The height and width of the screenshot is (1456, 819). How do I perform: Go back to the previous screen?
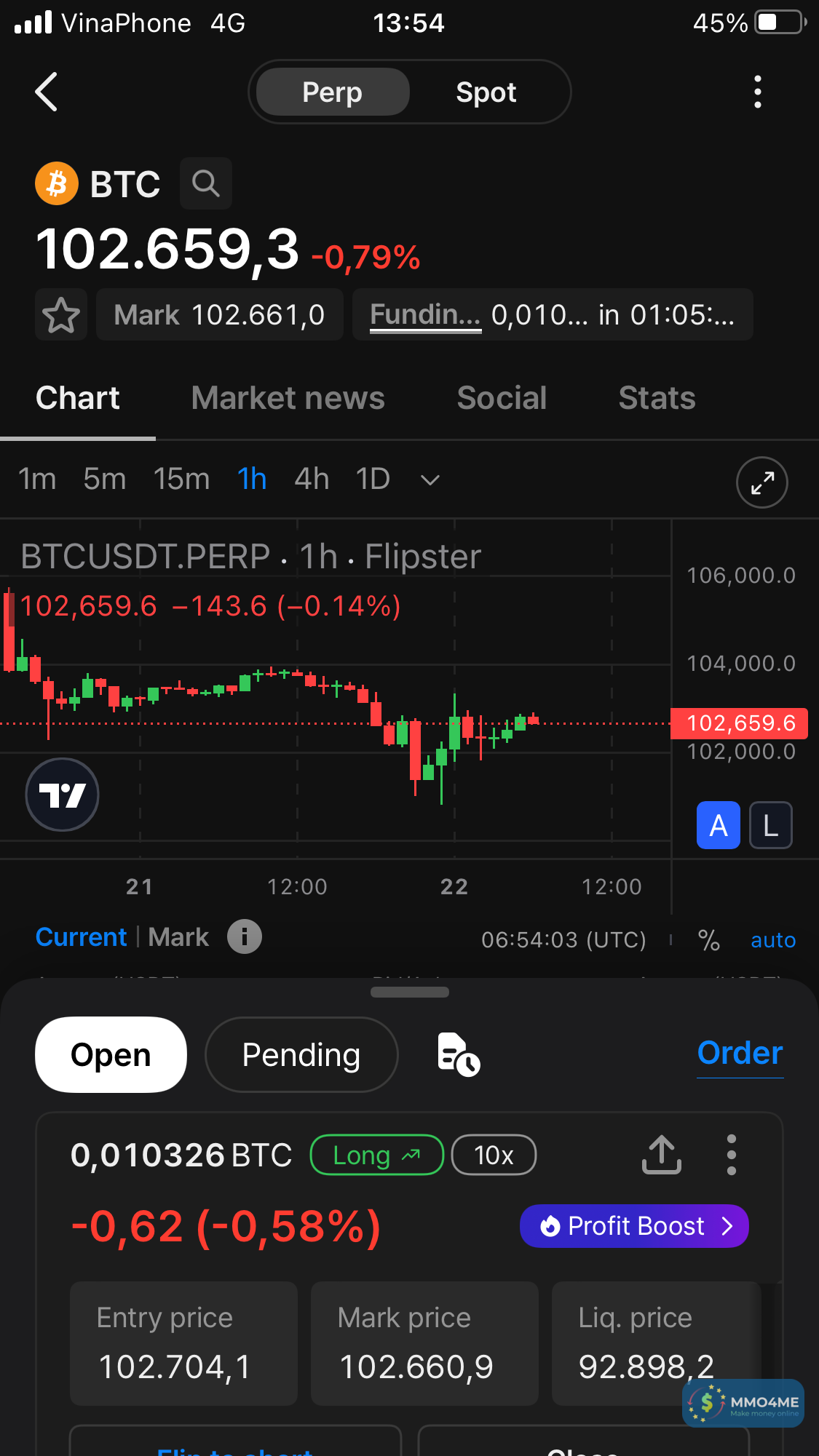coord(47,92)
